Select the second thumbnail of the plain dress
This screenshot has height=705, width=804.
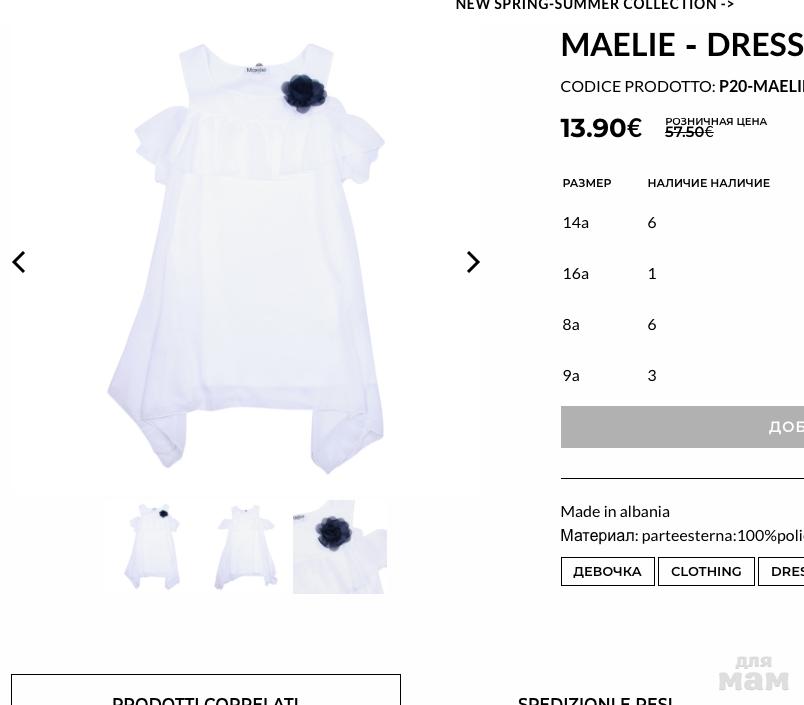click(x=246, y=547)
